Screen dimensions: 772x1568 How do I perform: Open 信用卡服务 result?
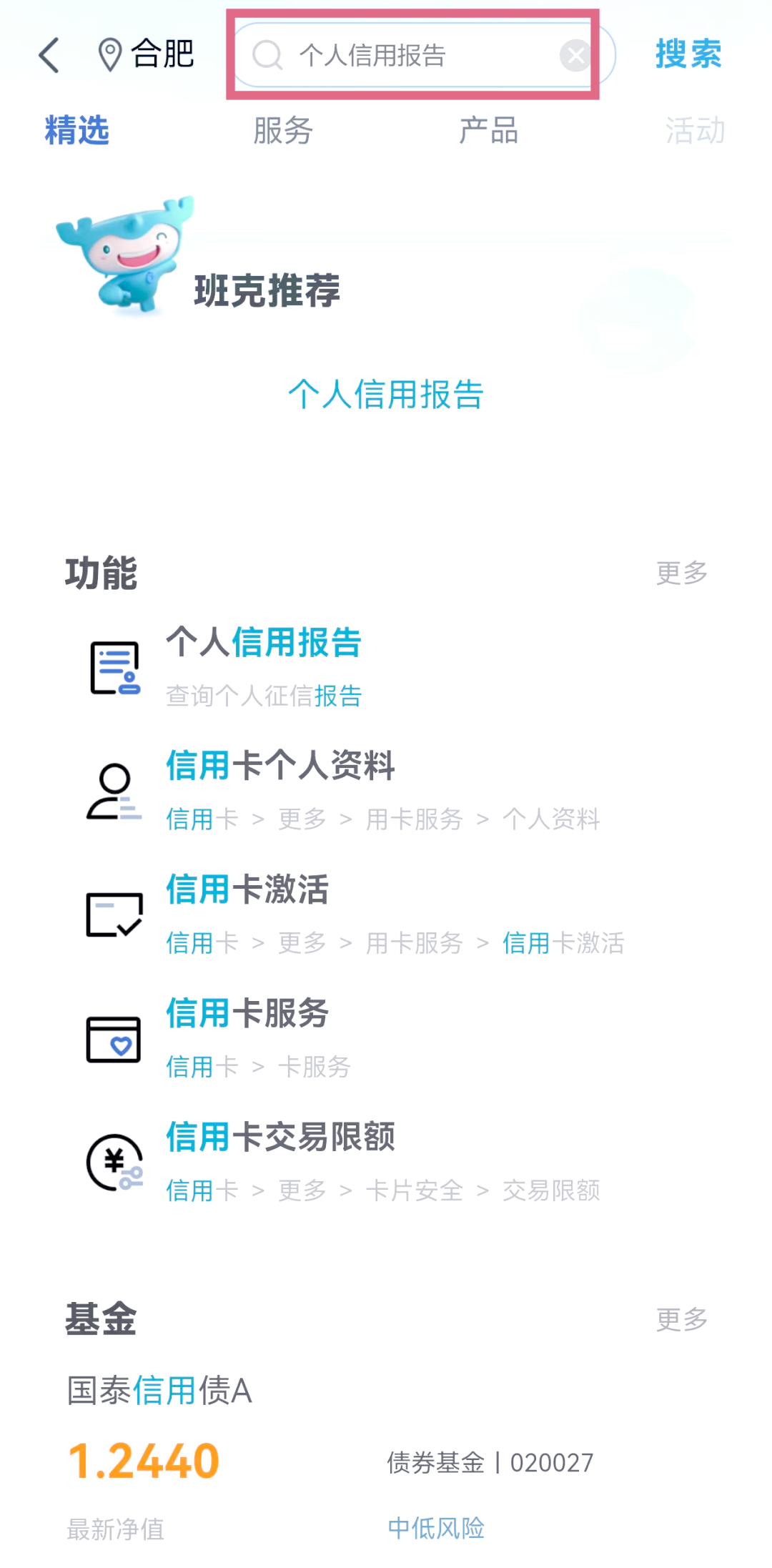[x=247, y=1037]
